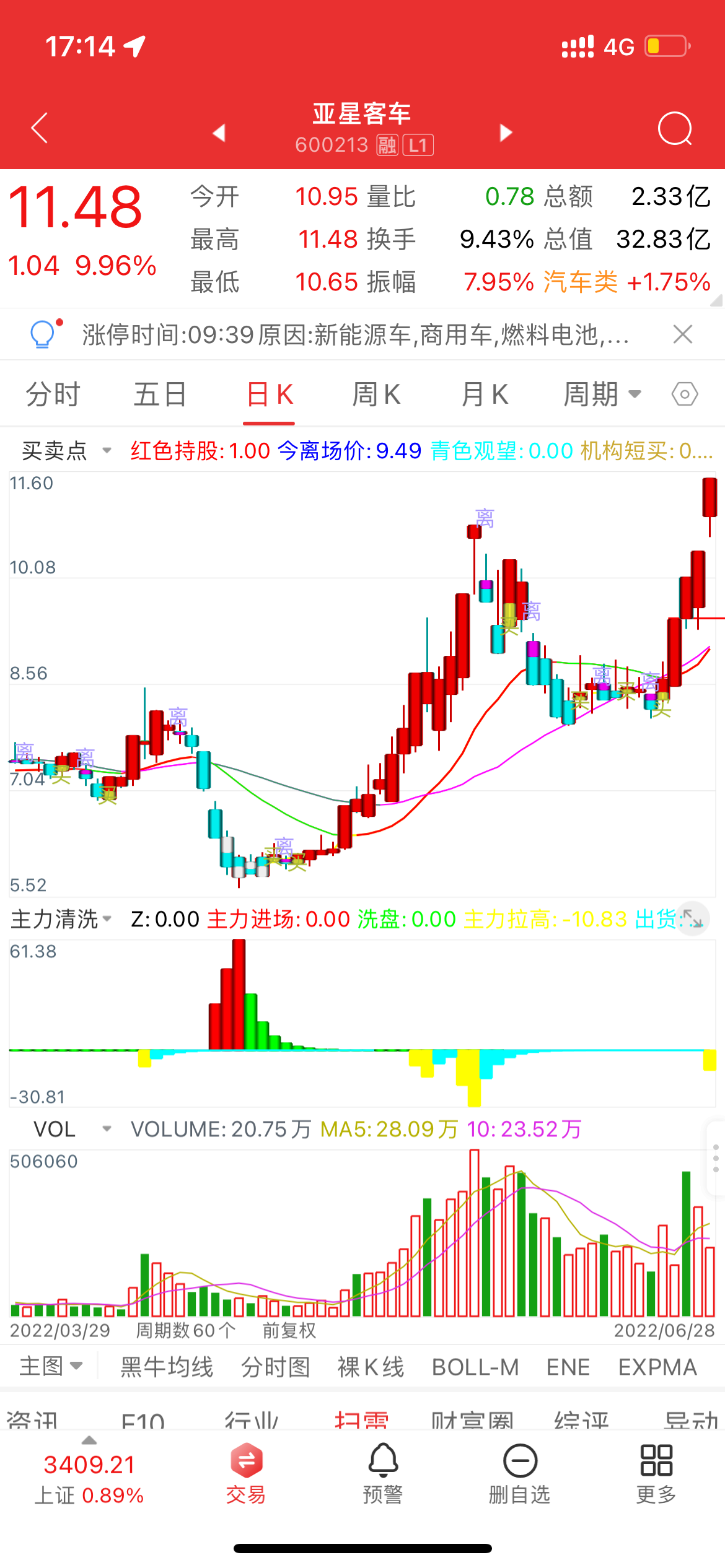Select the BOLL-M indicator

[x=475, y=1367]
